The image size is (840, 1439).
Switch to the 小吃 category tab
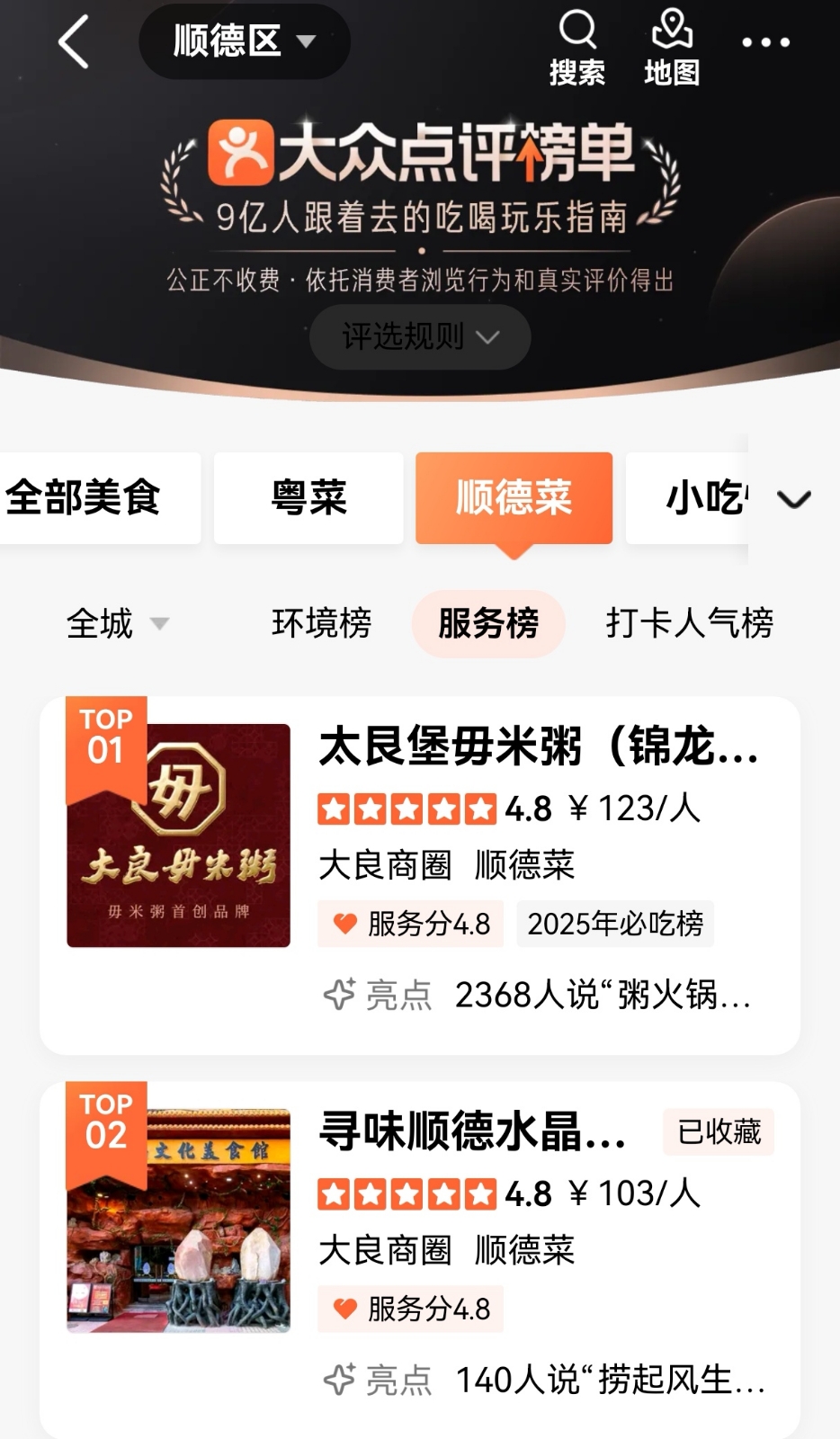click(697, 498)
